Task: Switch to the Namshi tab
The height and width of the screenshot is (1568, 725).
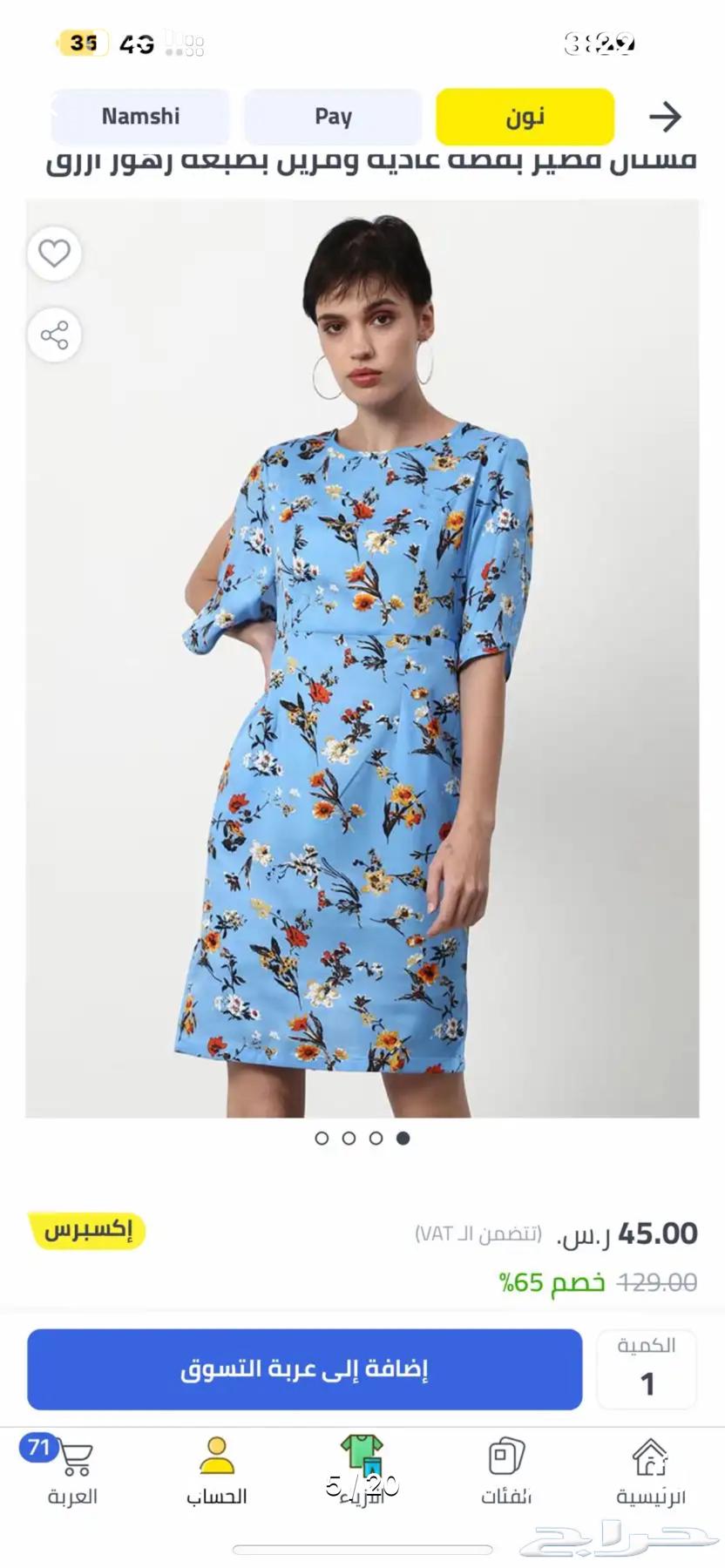Action: [x=140, y=116]
